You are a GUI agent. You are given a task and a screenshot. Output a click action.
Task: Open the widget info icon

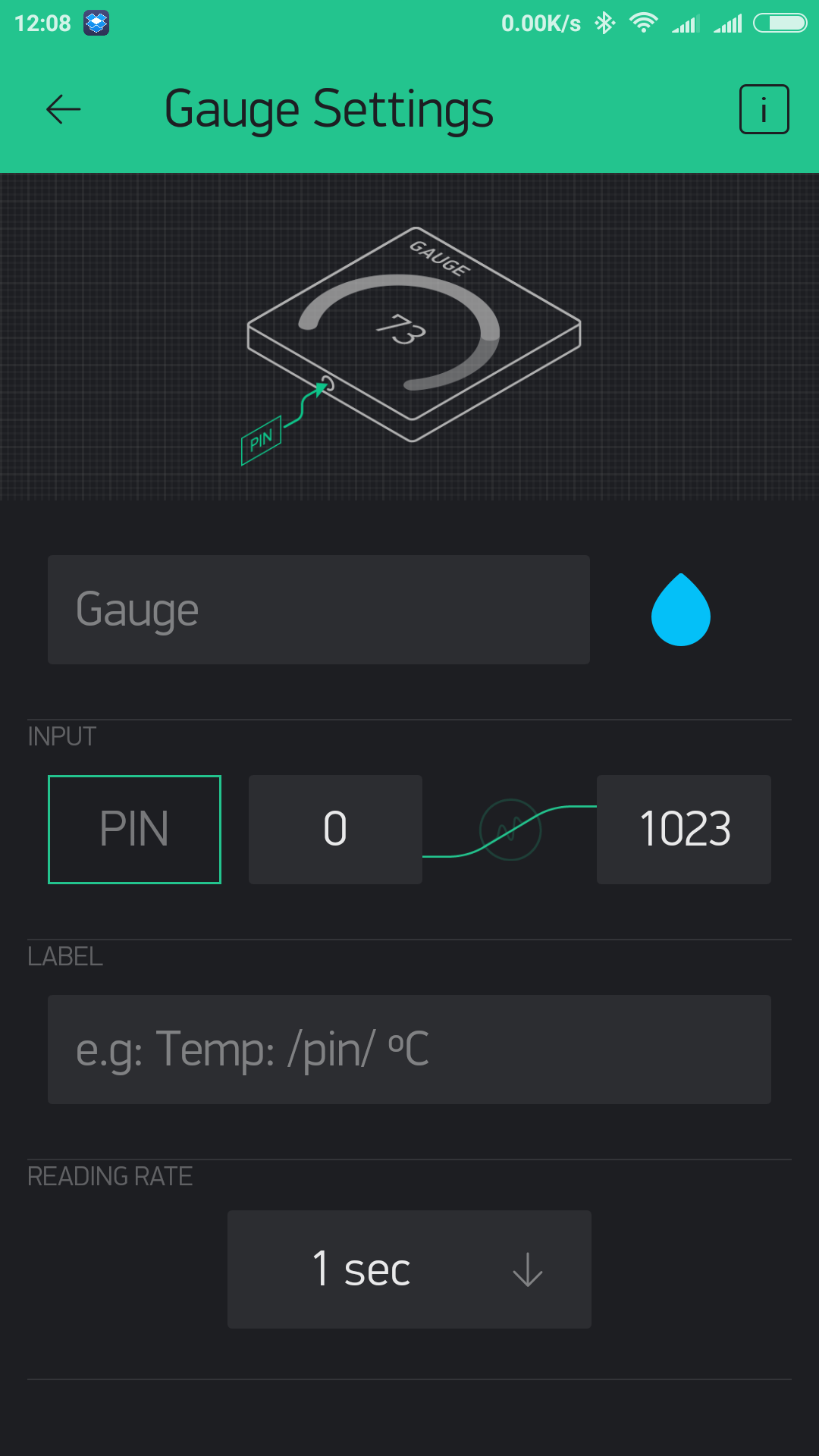[x=764, y=109]
